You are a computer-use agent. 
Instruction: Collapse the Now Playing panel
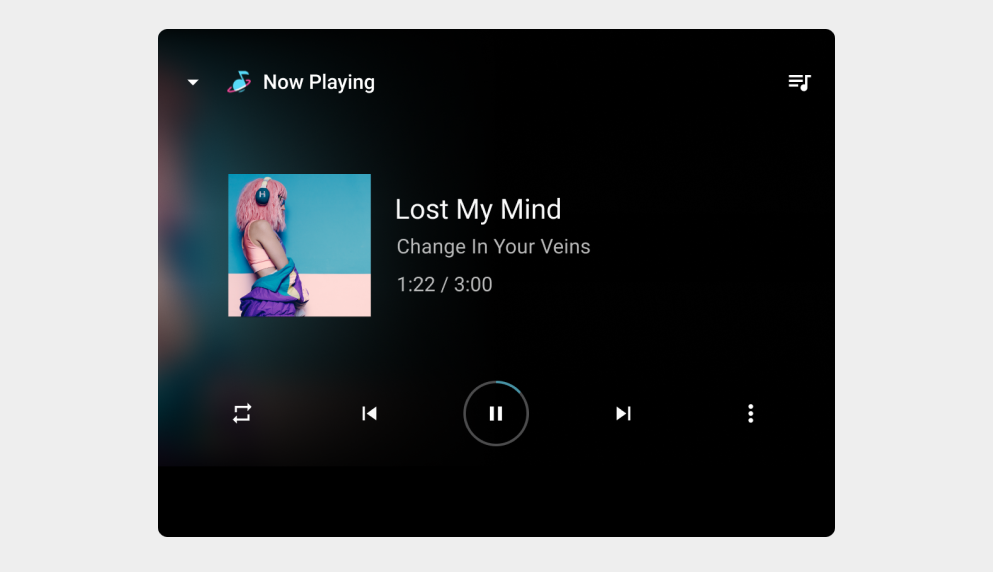pyautogui.click(x=193, y=82)
